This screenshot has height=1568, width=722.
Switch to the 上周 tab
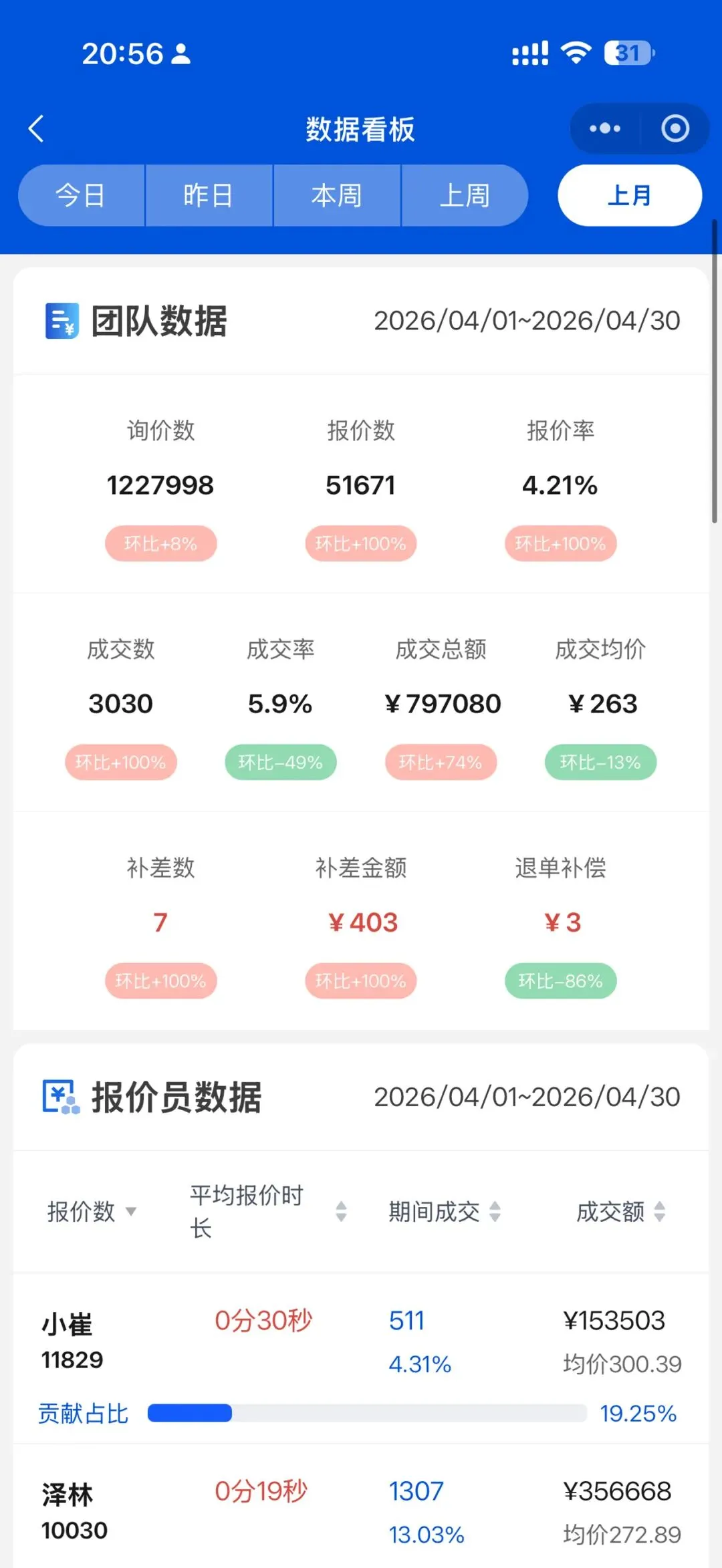click(x=465, y=195)
